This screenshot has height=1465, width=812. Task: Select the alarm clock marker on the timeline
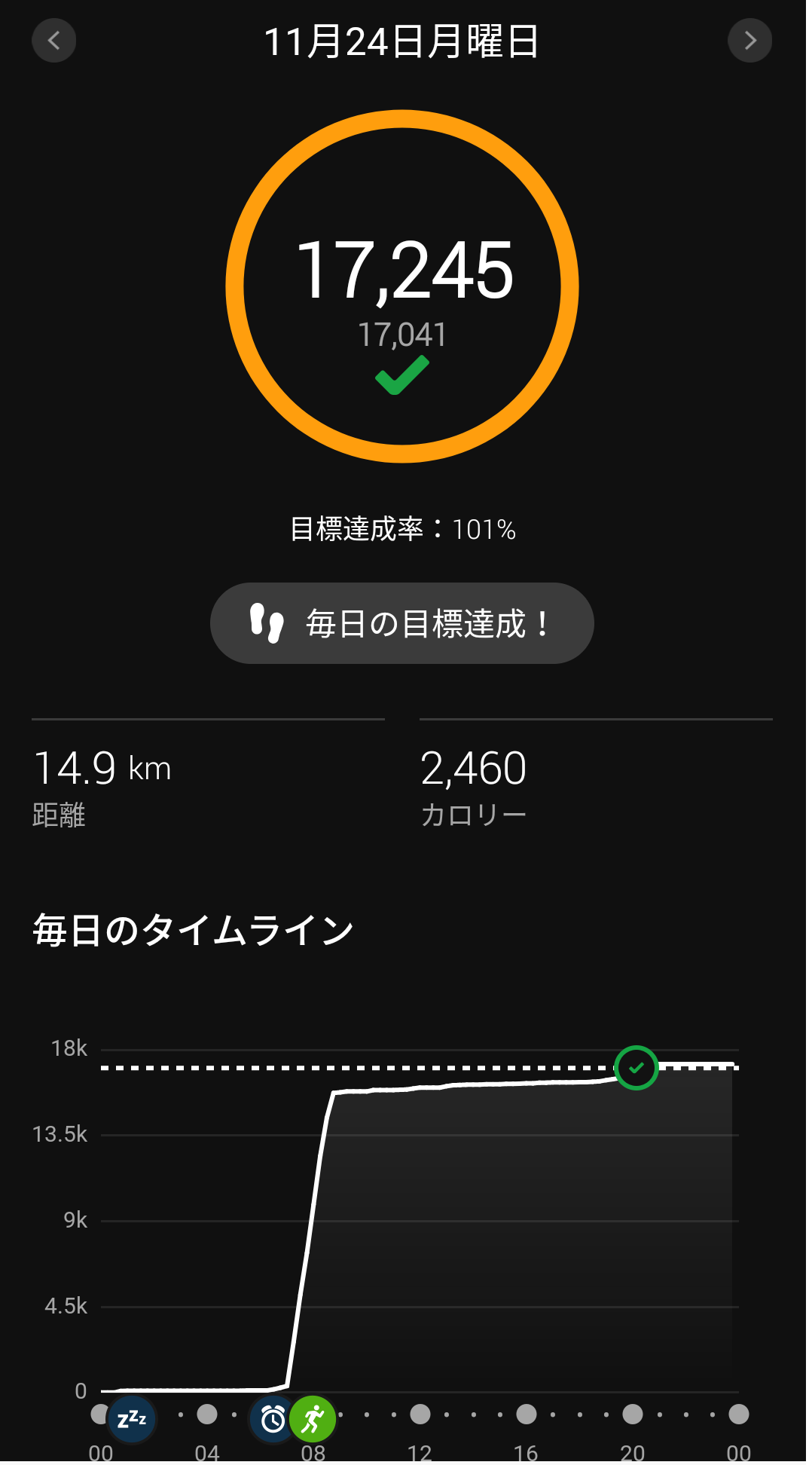click(x=273, y=1419)
